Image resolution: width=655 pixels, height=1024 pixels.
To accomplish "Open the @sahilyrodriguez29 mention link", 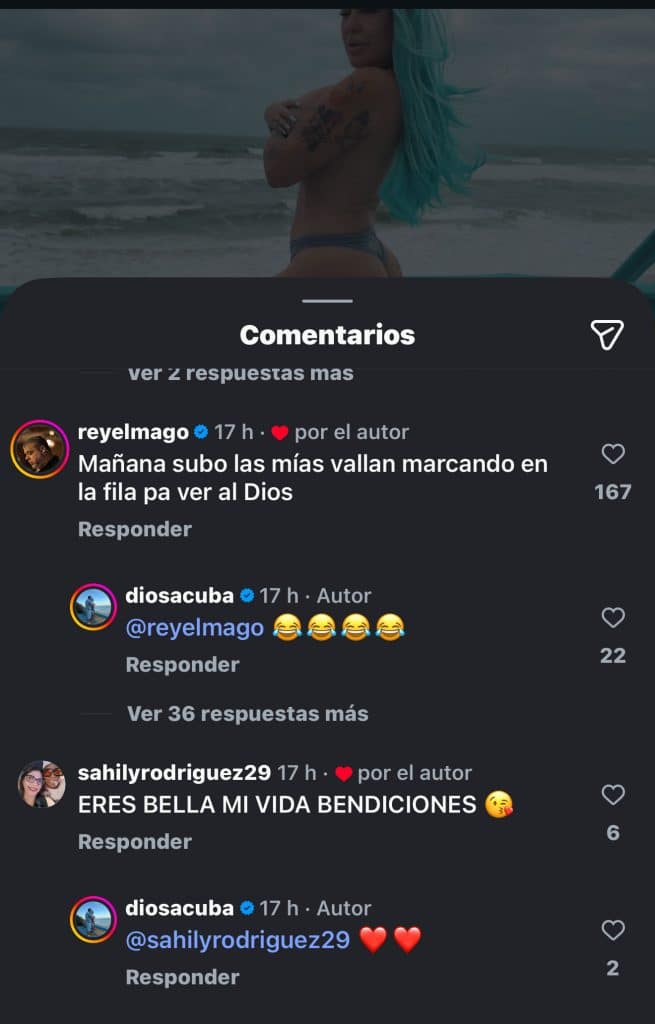I will (237, 940).
